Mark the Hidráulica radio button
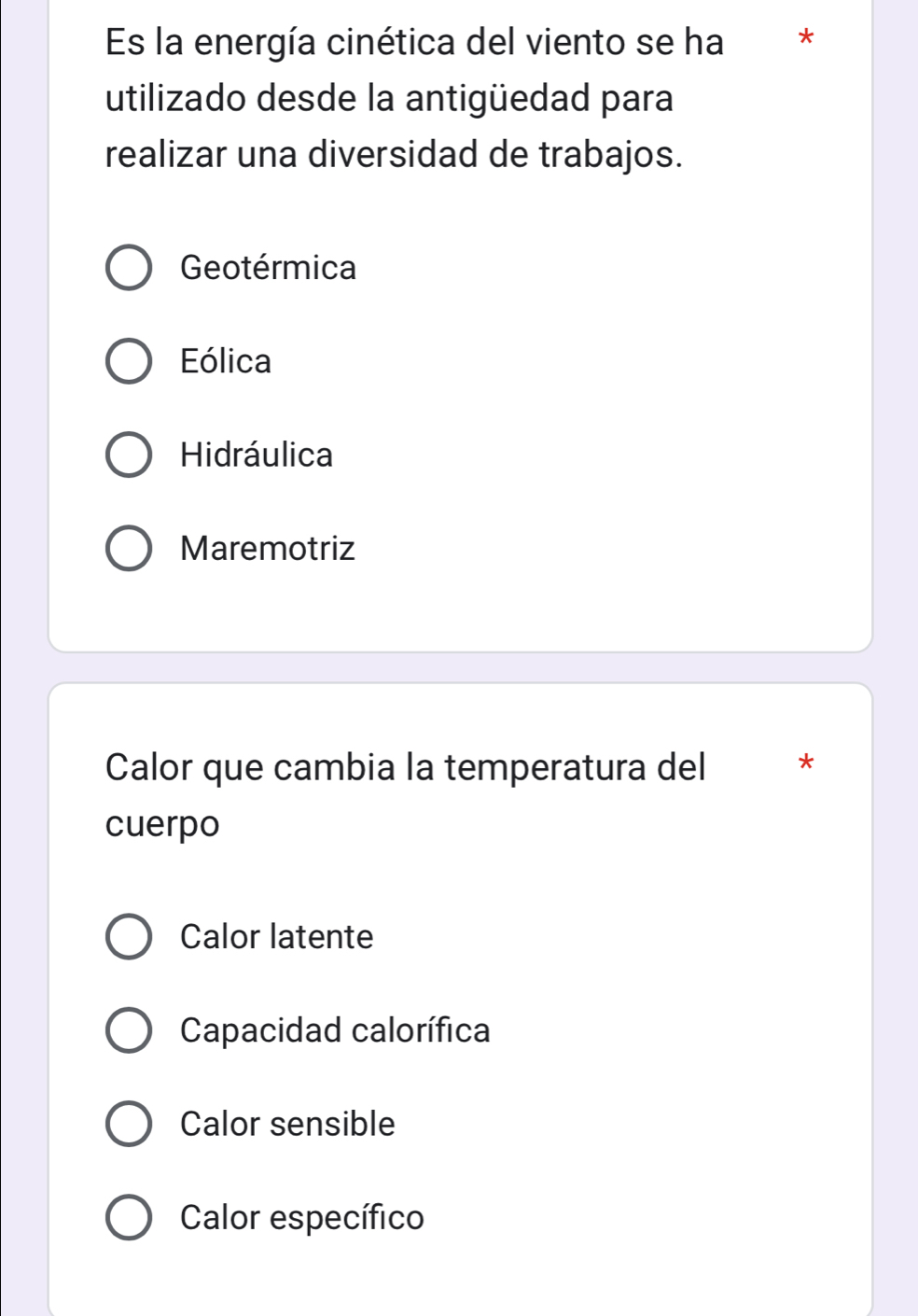This screenshot has width=918, height=1316. point(129,455)
